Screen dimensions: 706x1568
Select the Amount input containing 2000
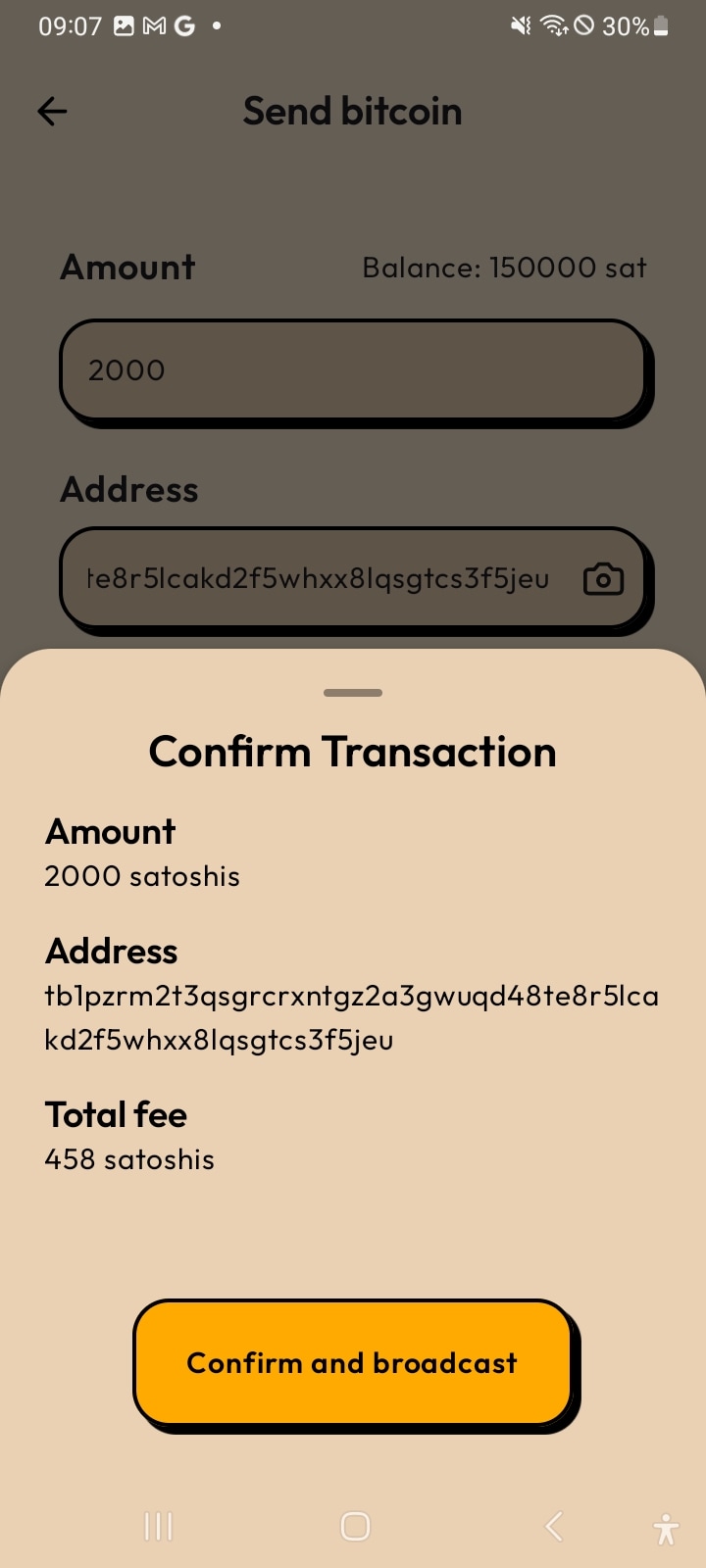point(353,370)
